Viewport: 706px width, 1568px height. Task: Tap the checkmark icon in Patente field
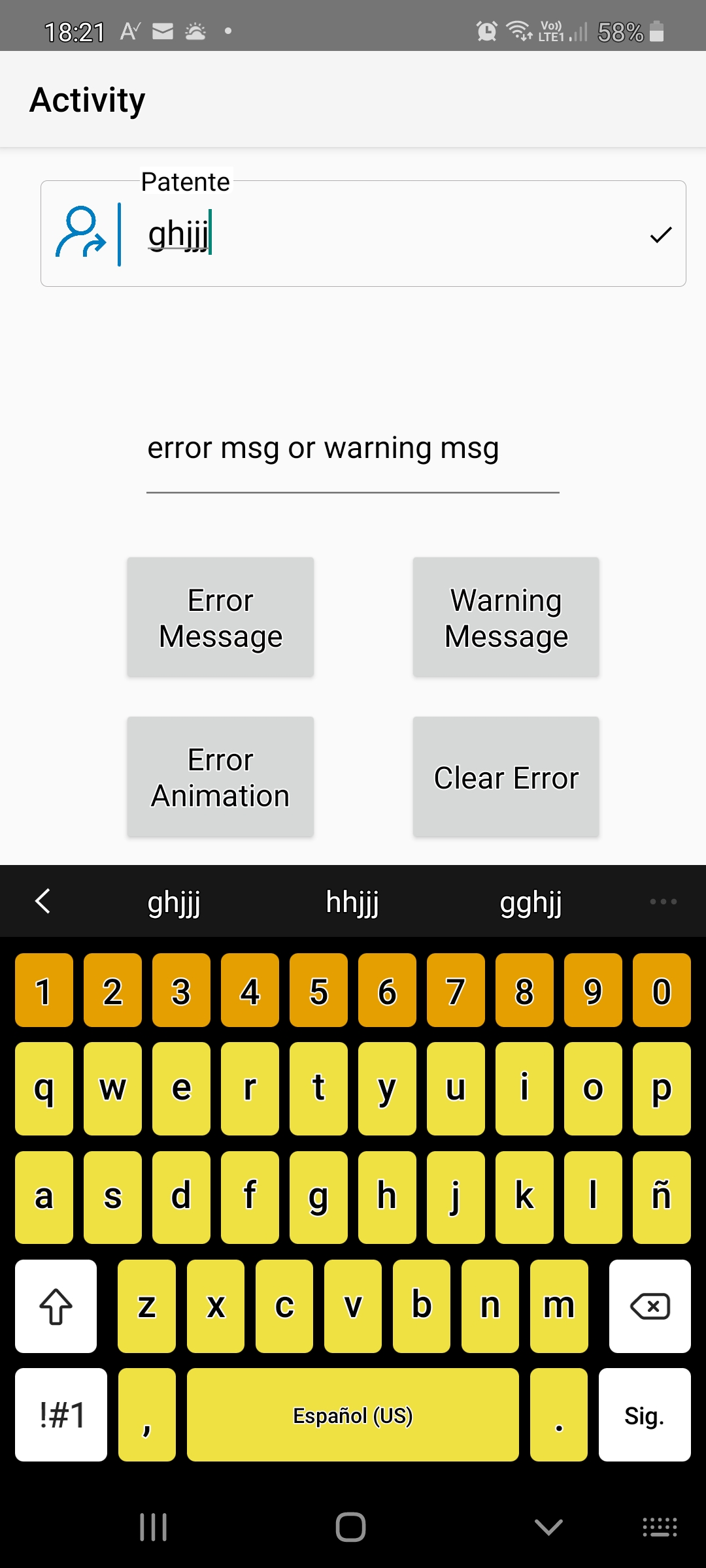point(661,235)
